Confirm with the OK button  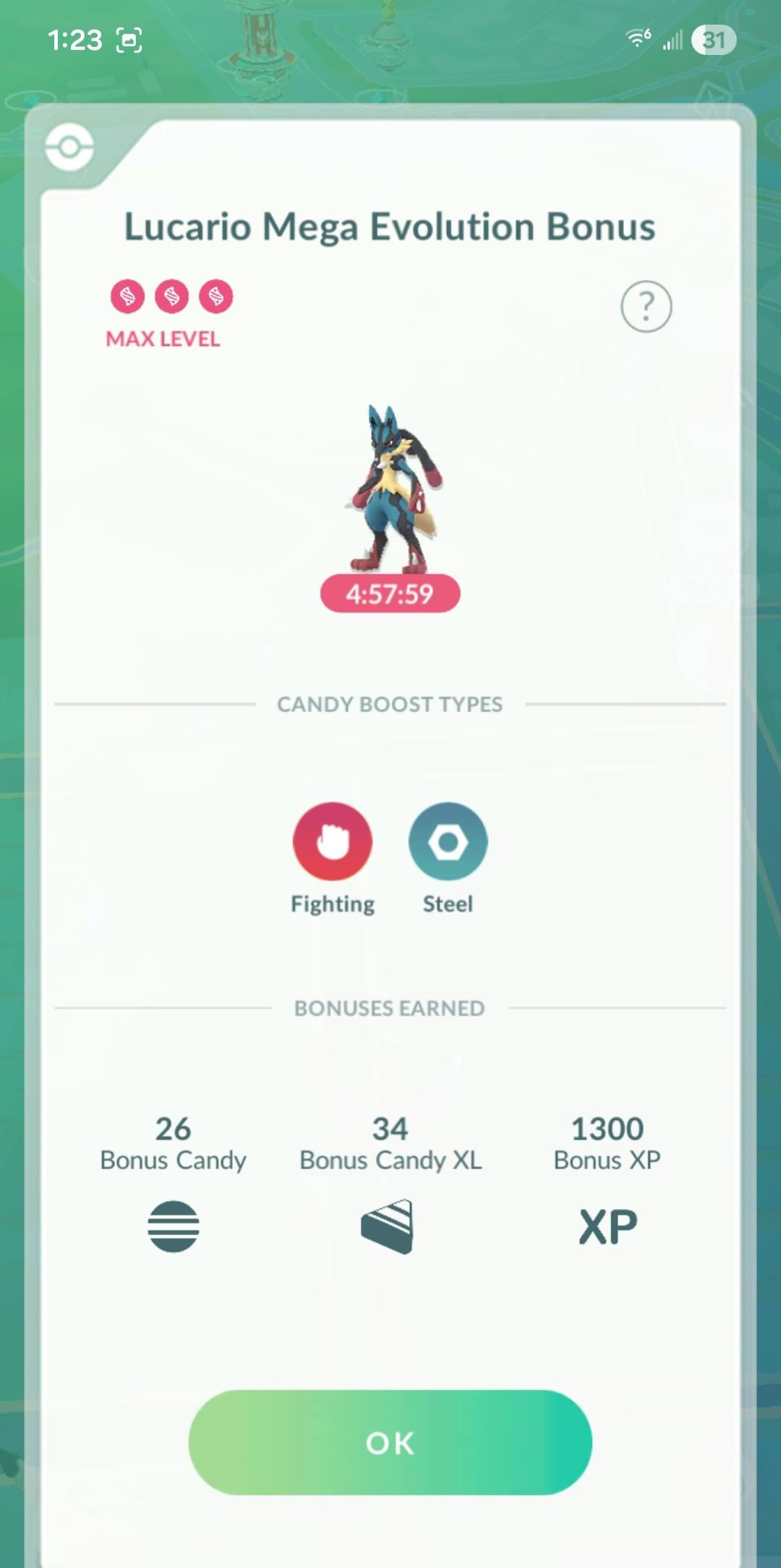click(390, 1442)
